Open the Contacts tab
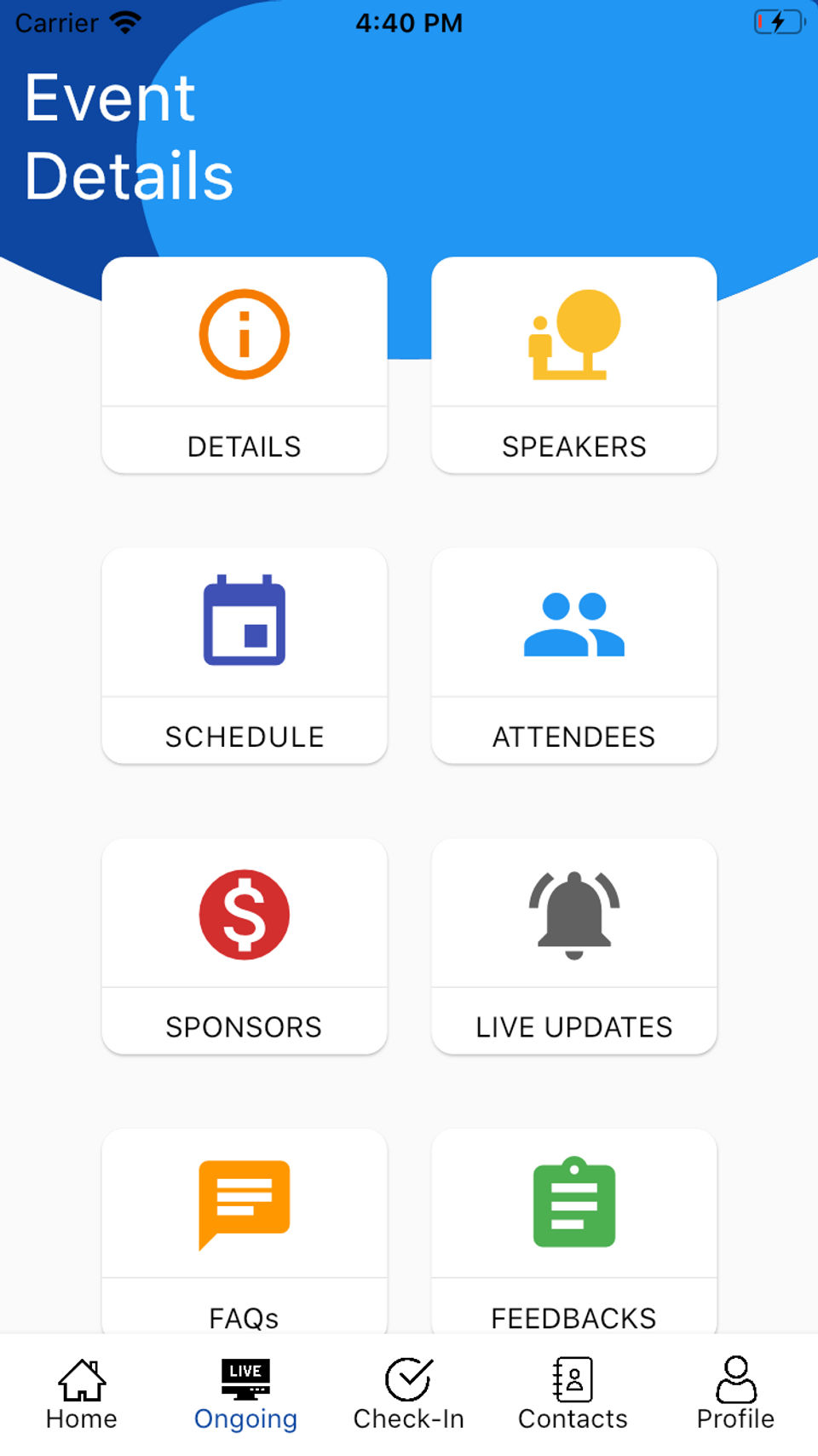Screen dimensions: 818x1456 [573, 1395]
